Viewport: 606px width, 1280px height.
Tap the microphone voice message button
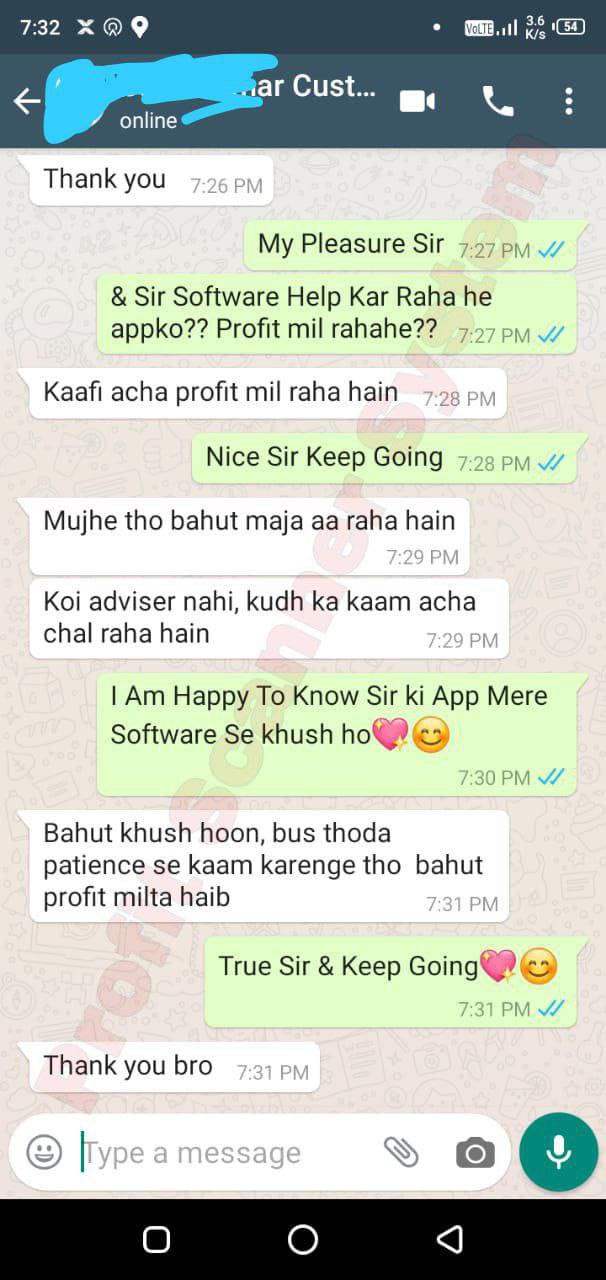558,1152
